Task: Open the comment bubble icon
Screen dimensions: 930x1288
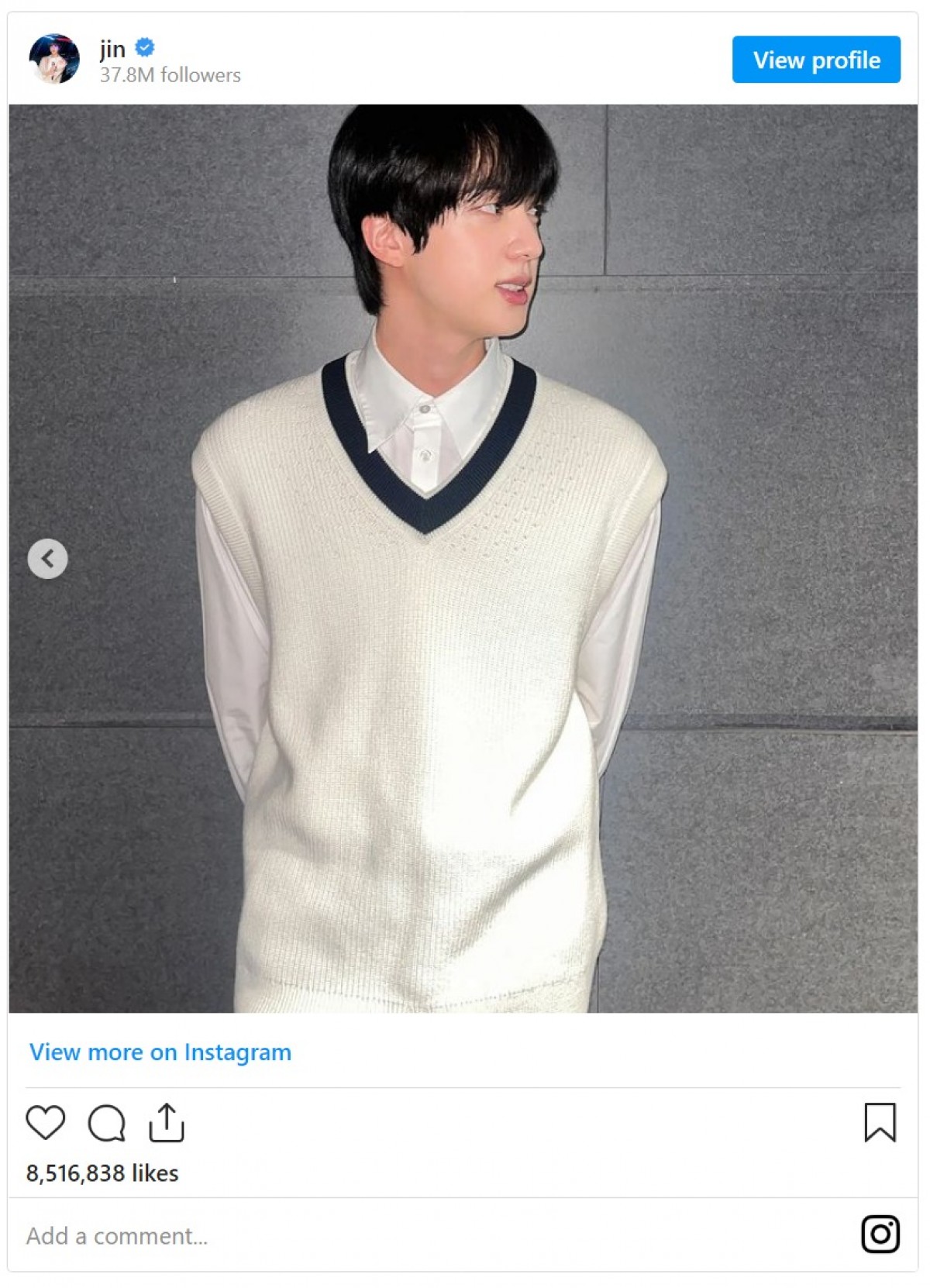Action: click(x=106, y=1122)
